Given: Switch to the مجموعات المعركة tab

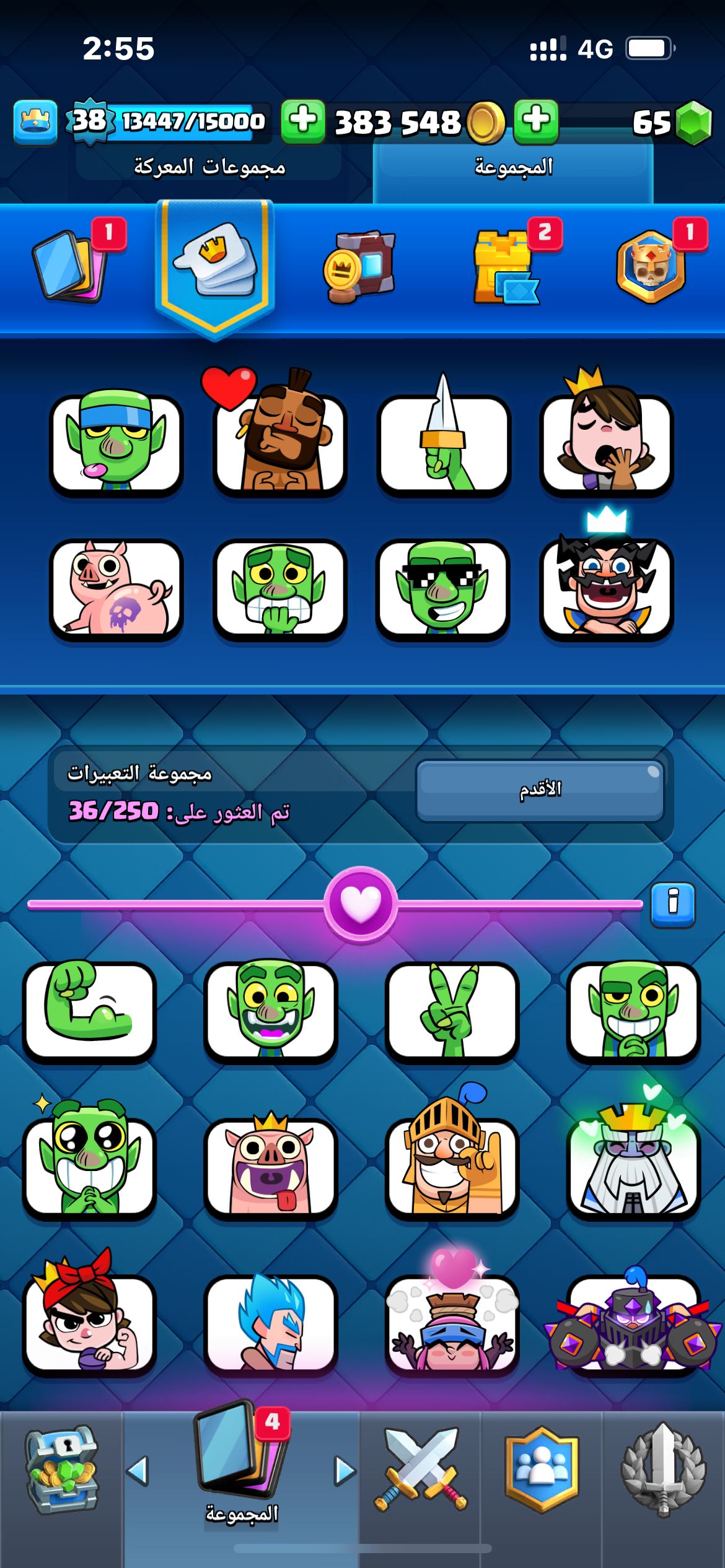Looking at the screenshot, I should tap(209, 167).
